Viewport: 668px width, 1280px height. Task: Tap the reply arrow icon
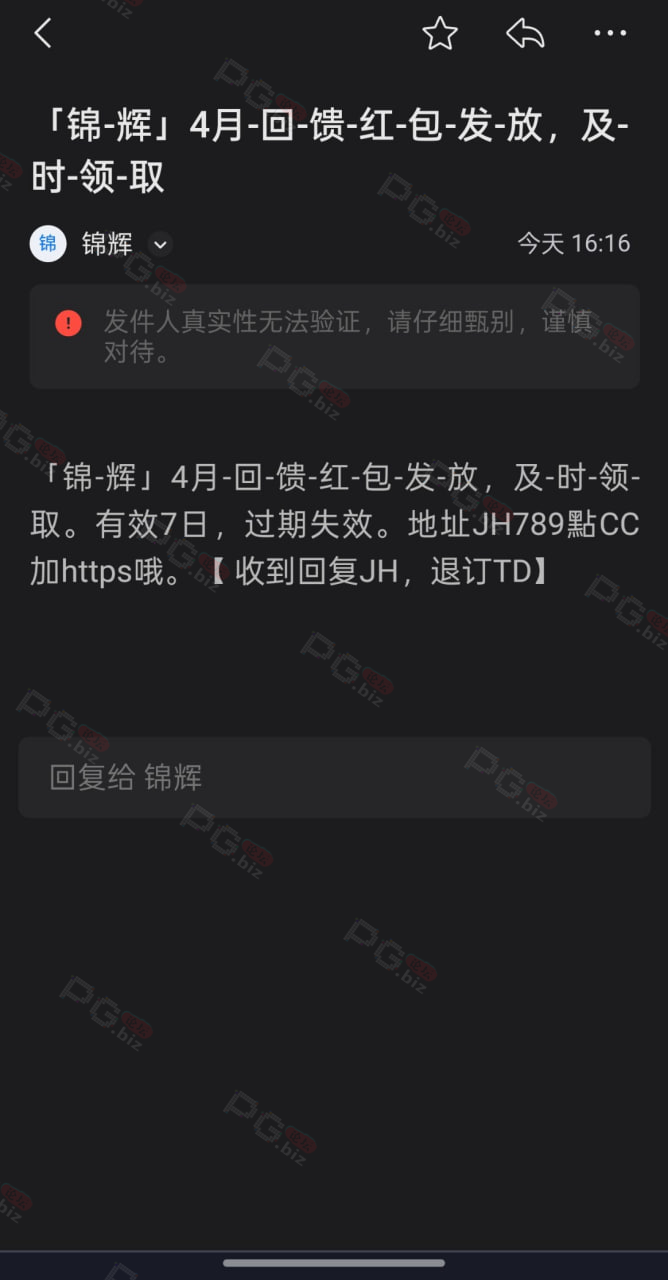pos(525,34)
